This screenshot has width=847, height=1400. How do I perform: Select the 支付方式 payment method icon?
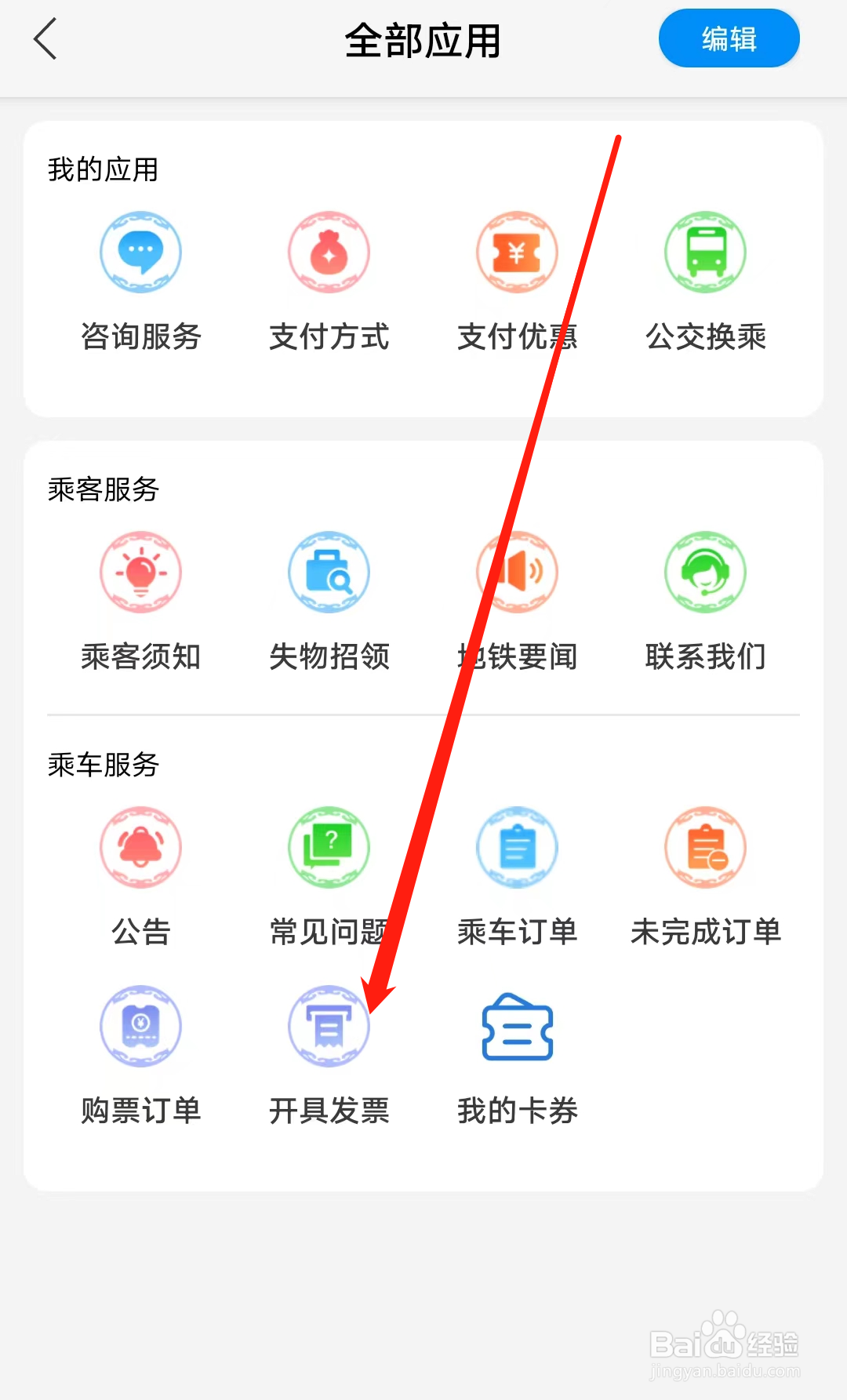(329, 253)
